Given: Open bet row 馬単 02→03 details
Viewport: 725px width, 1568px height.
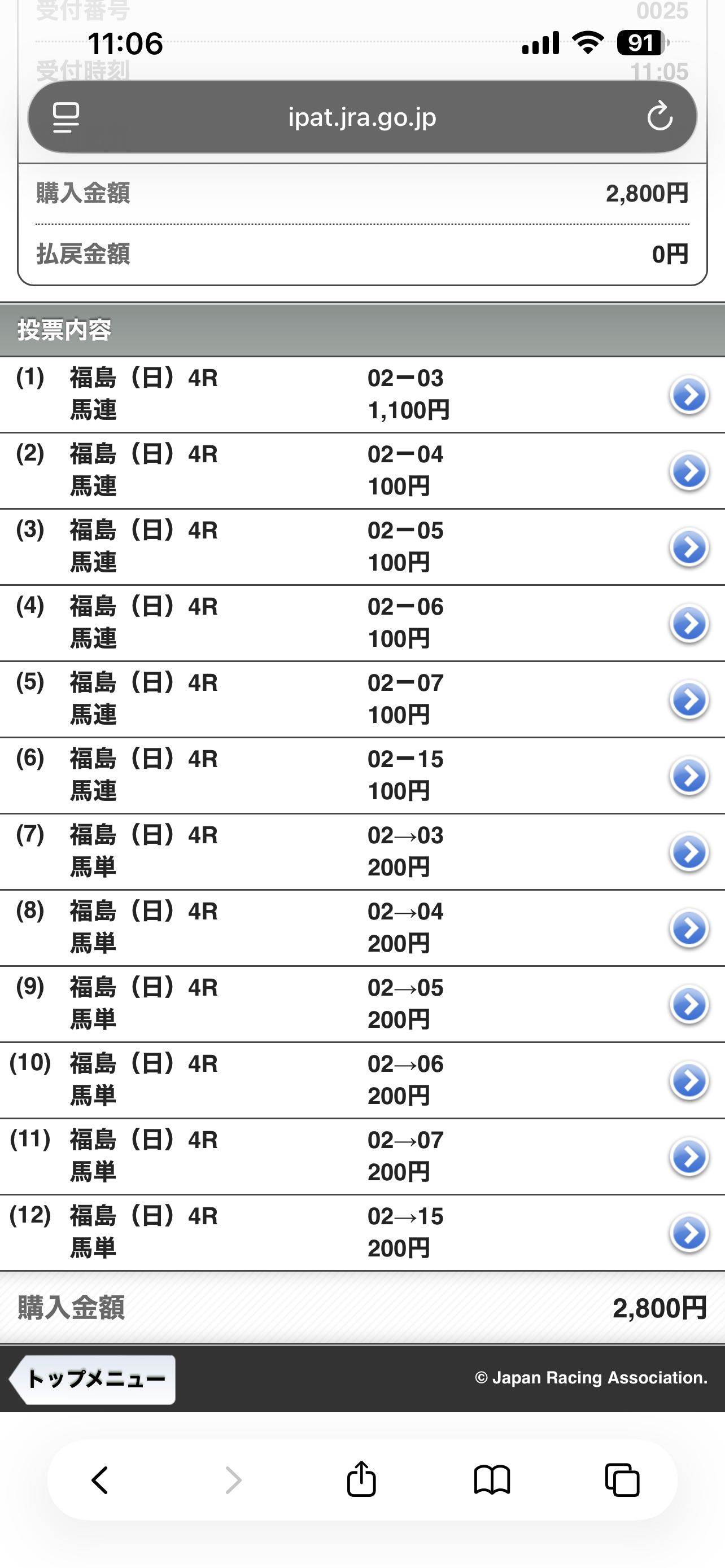Looking at the screenshot, I should click(x=688, y=852).
